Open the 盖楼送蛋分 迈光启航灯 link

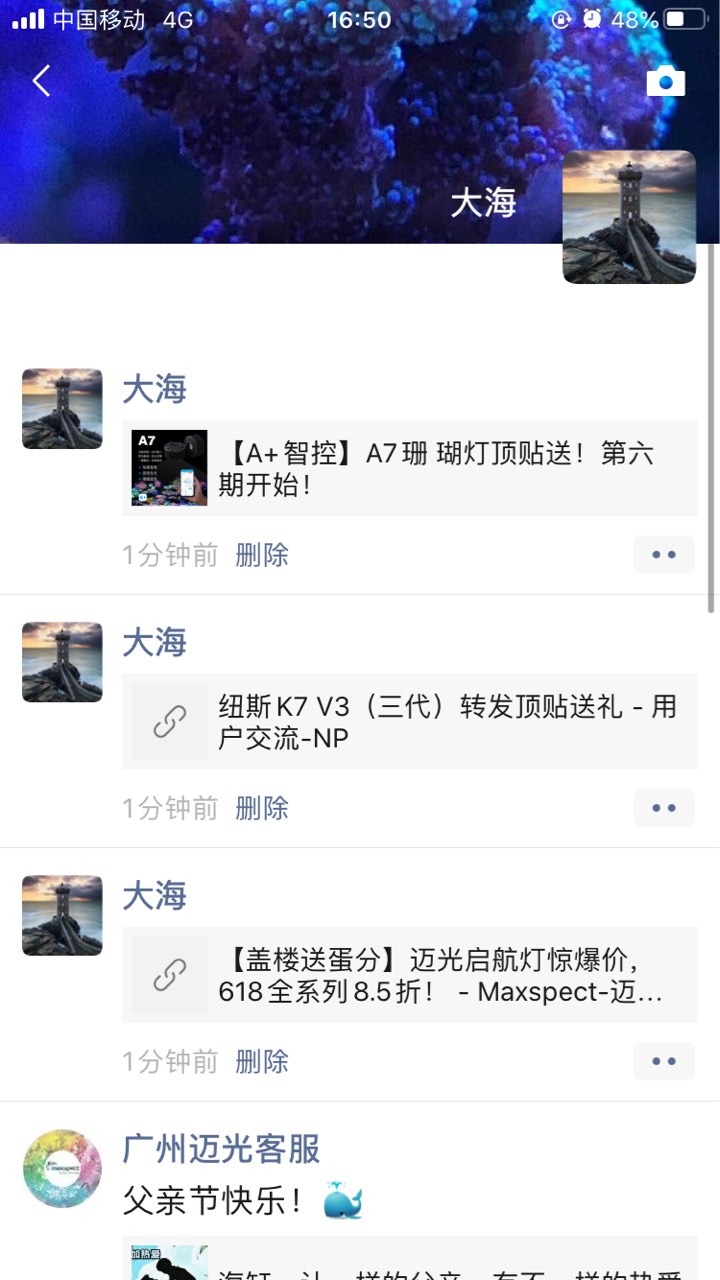click(x=410, y=976)
